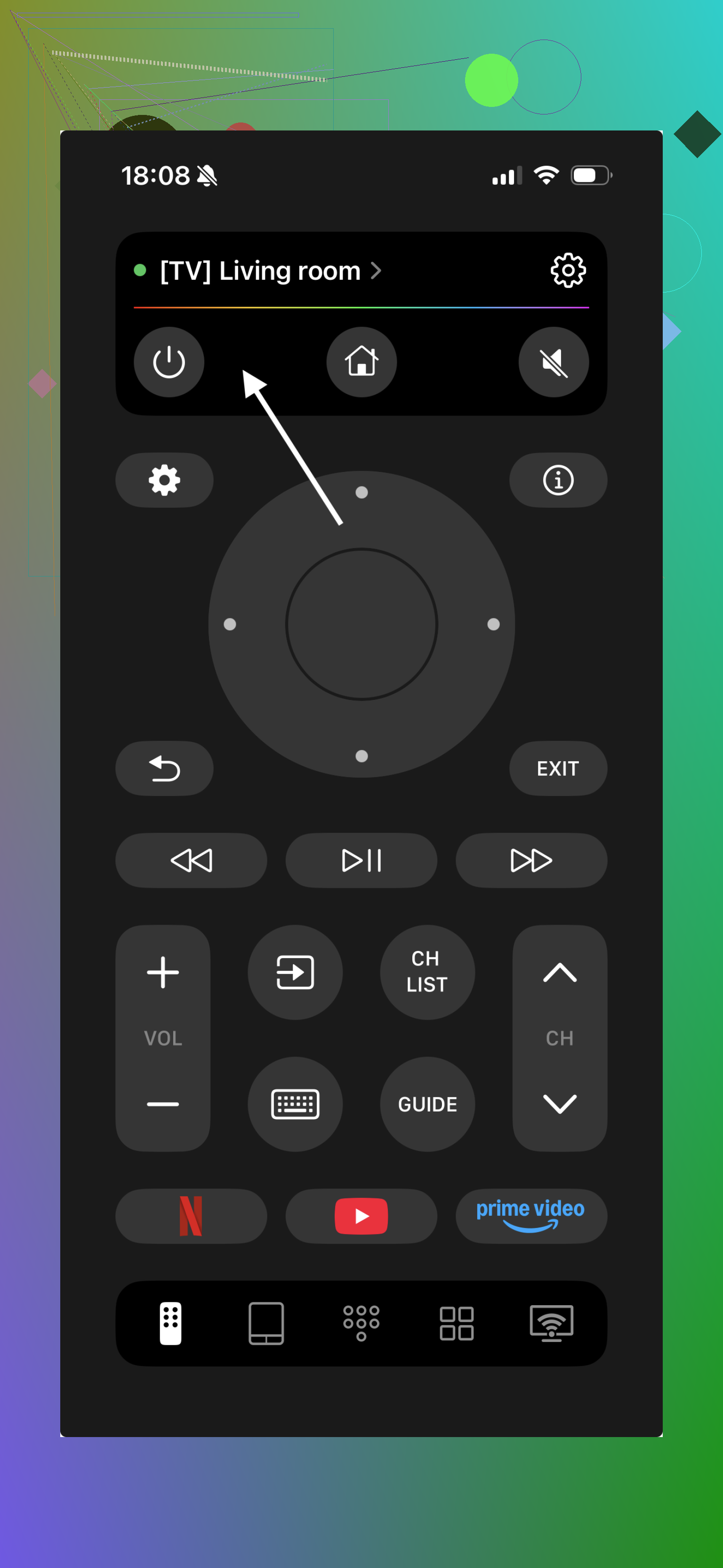Open the input source selector
The width and height of the screenshot is (723, 1568).
pyautogui.click(x=295, y=972)
